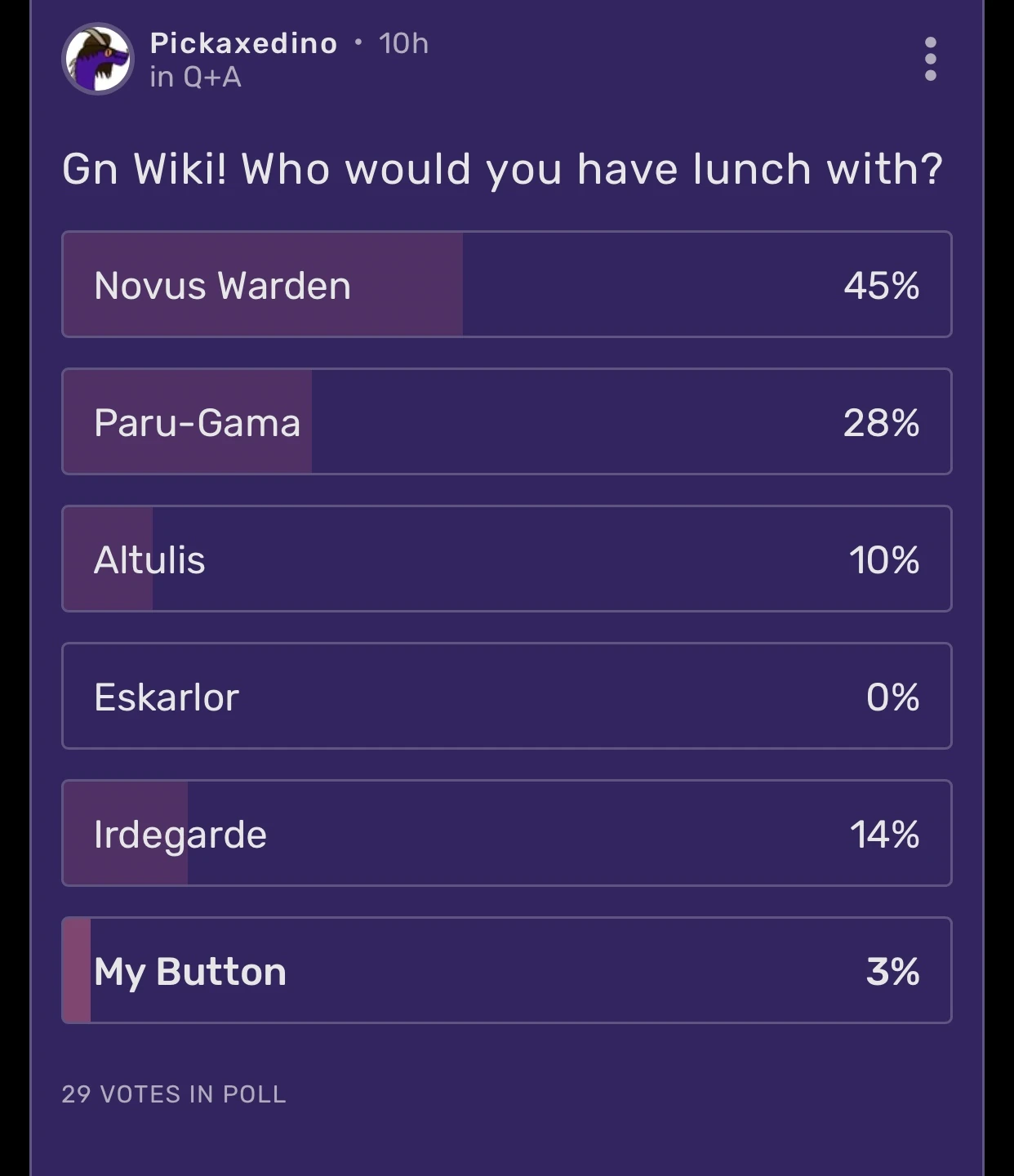Open the three-dot overflow menu
The height and width of the screenshot is (1176, 1014).
929,60
